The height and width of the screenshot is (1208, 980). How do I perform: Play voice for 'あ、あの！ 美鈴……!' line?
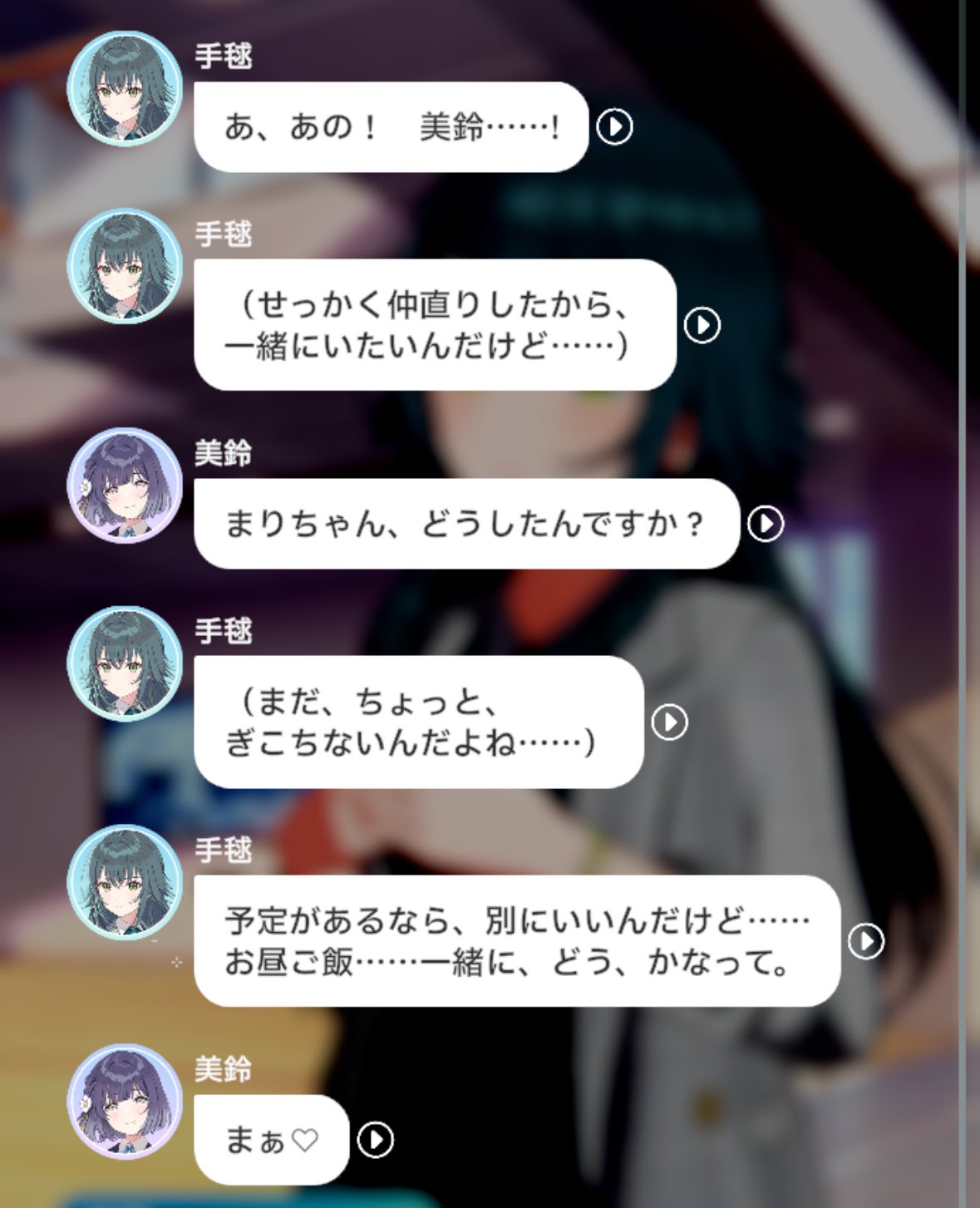[x=615, y=126]
